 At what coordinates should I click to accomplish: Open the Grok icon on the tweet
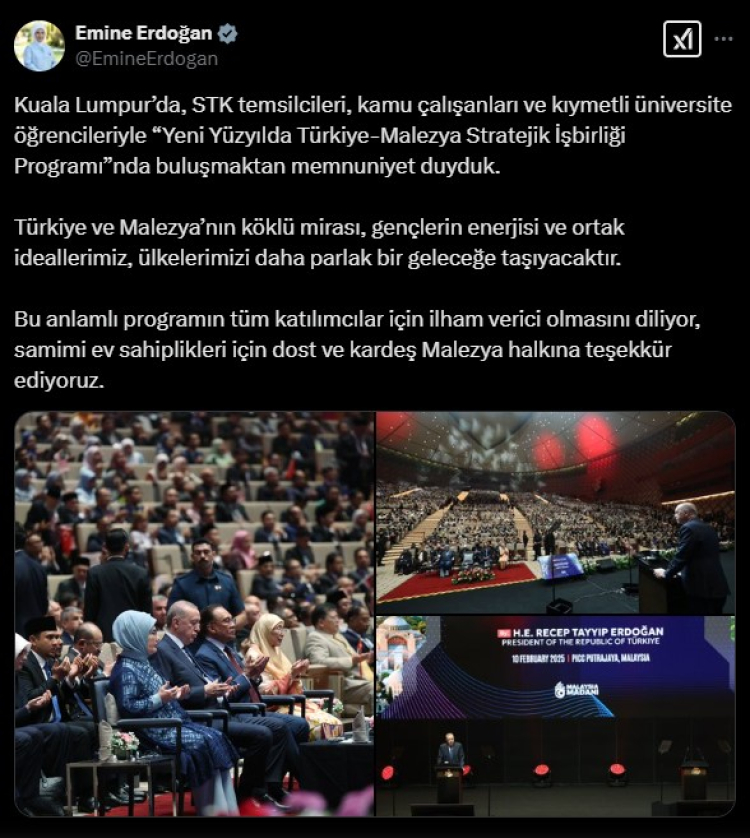(x=682, y=39)
